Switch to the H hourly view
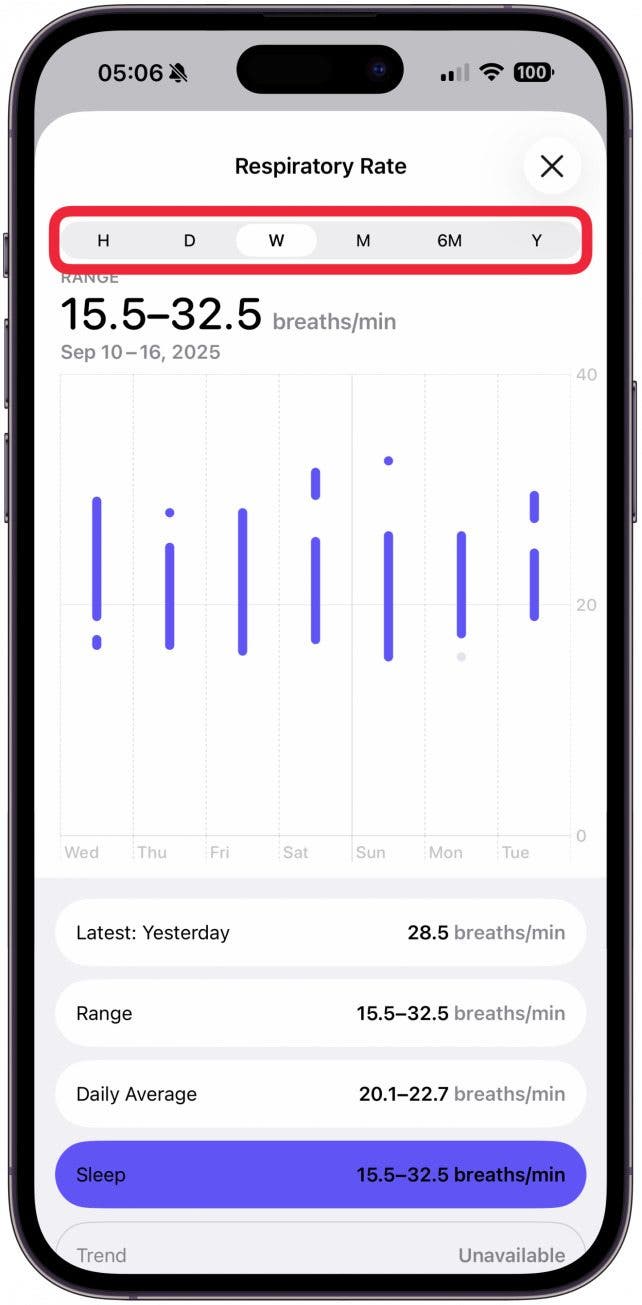The width and height of the screenshot is (642, 1305). [103, 241]
